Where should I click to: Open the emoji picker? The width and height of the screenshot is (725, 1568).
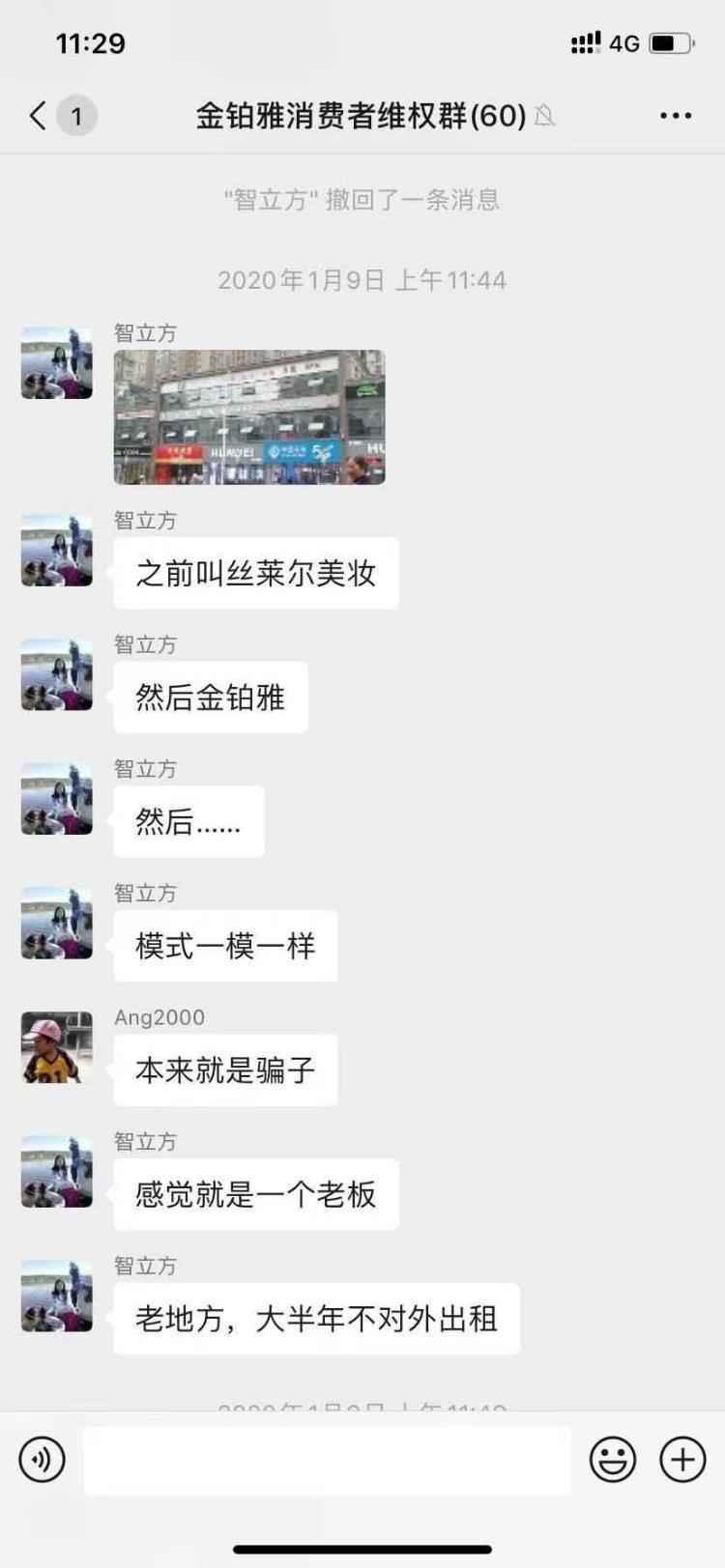click(x=613, y=1459)
